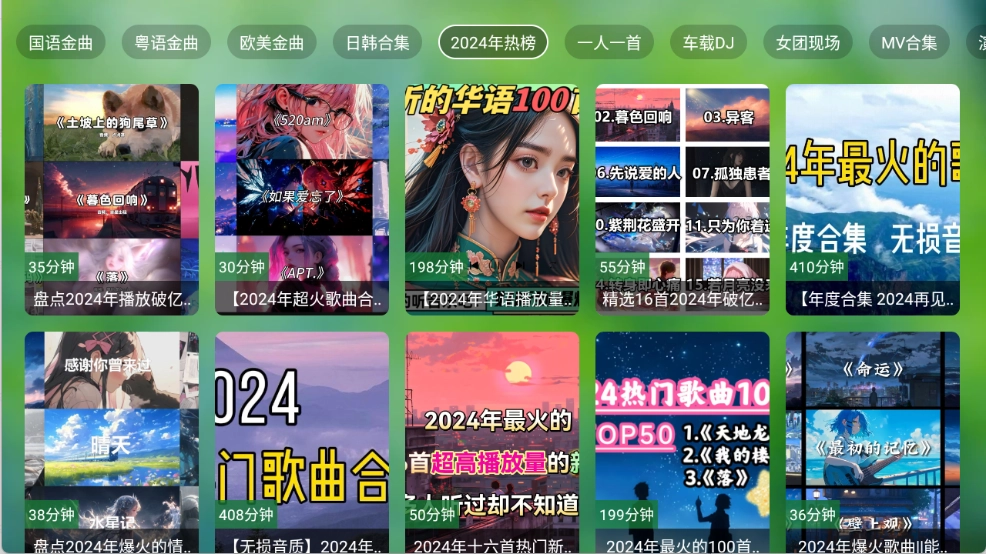
Task: Switch to 一人一首 category
Action: tap(609, 43)
